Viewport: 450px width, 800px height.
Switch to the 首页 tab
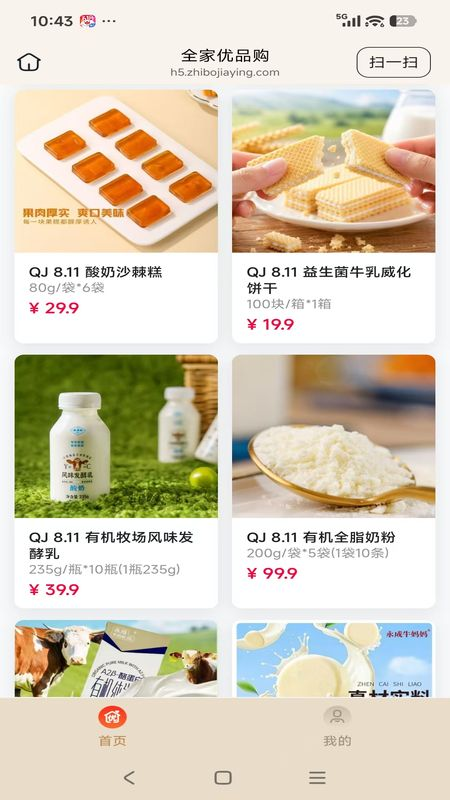tap(112, 727)
